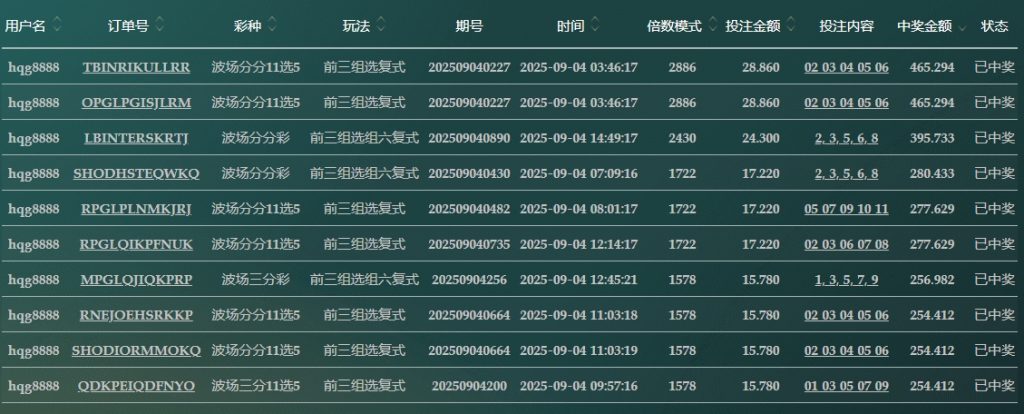Sort by 倍数模式 column

pos(682,25)
